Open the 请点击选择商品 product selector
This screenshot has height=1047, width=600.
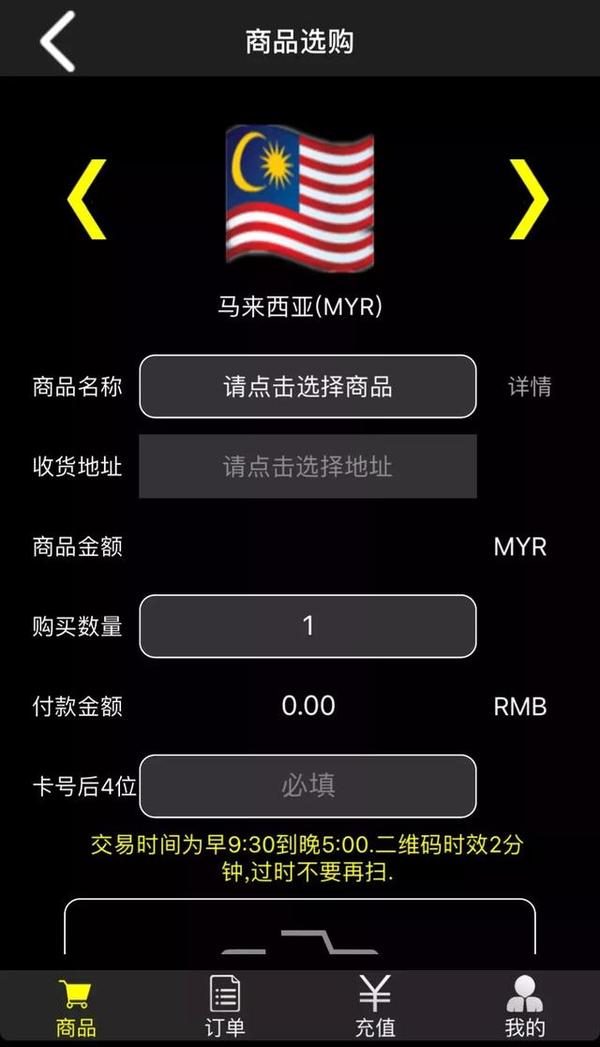tap(308, 387)
